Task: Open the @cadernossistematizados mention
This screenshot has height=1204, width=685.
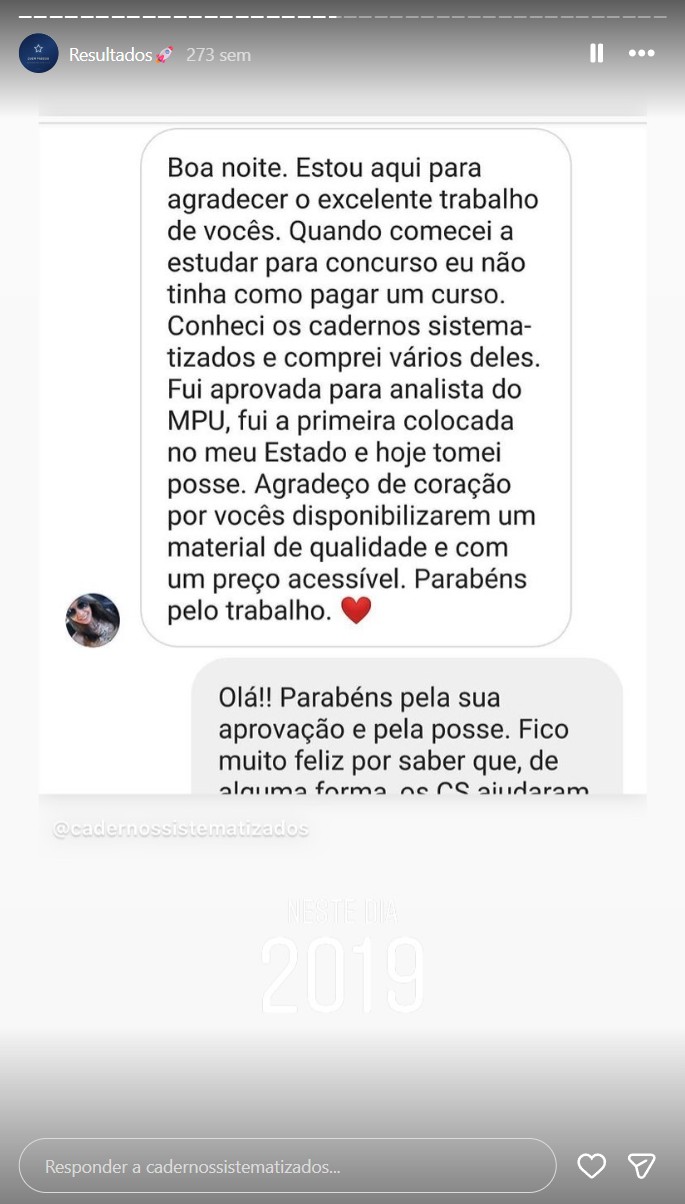Action: (181, 829)
